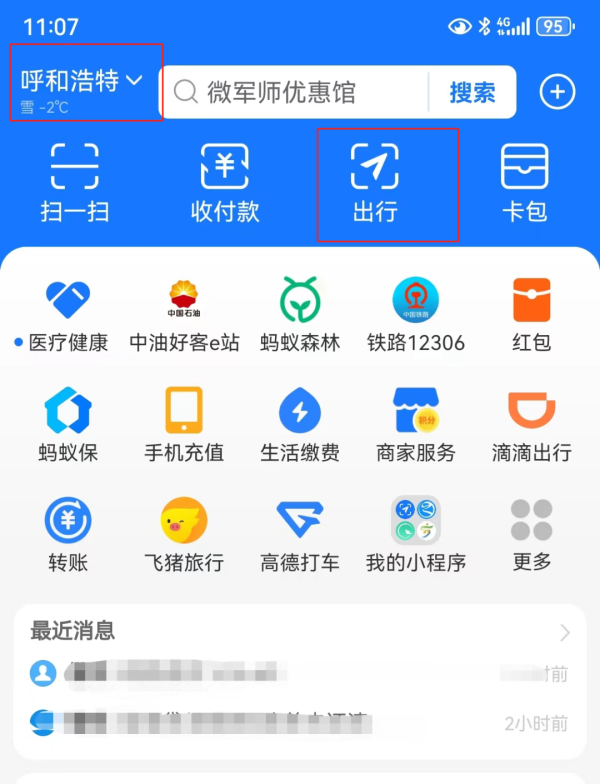Open the 呼和浩特 city selector

[x=82, y=81]
